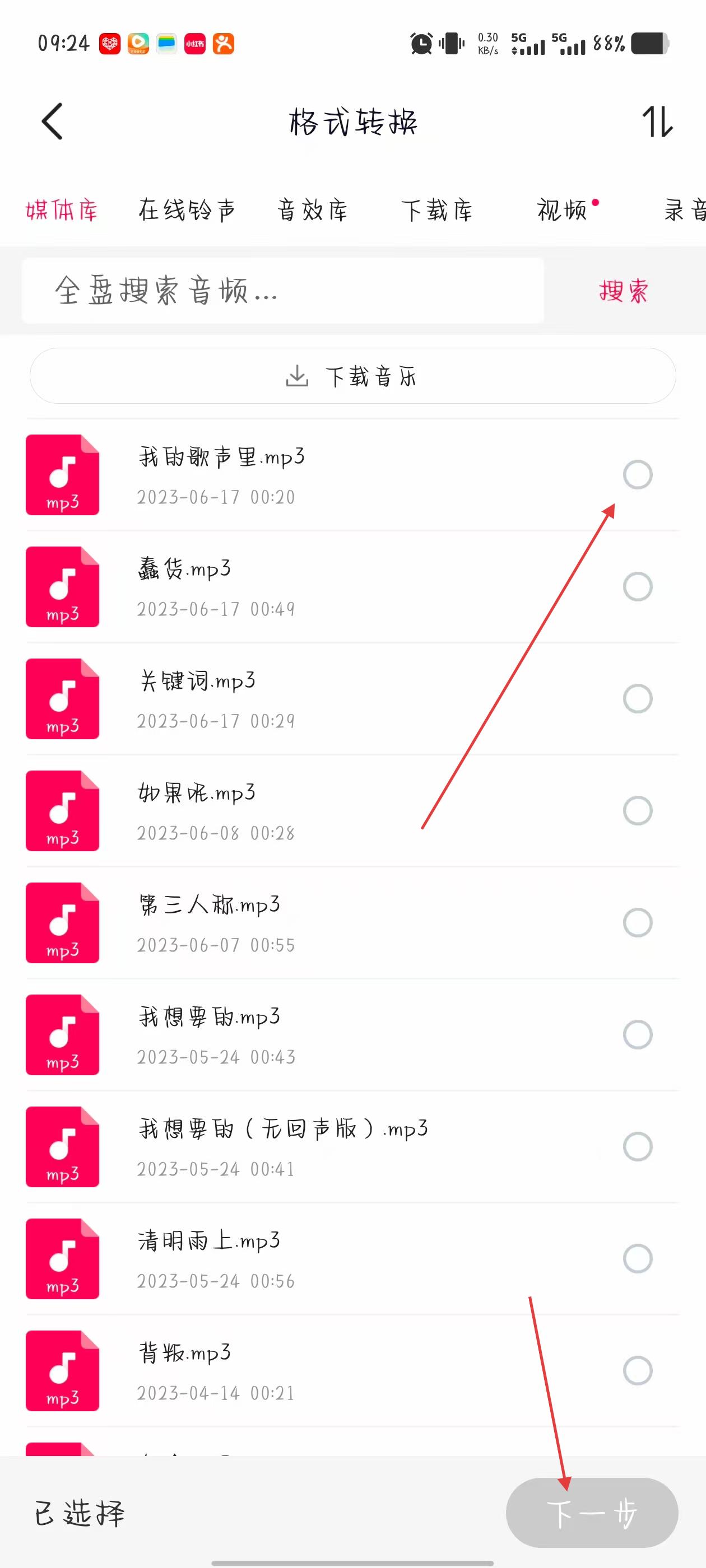Select 蠢货.mp3 radio button

637,587
